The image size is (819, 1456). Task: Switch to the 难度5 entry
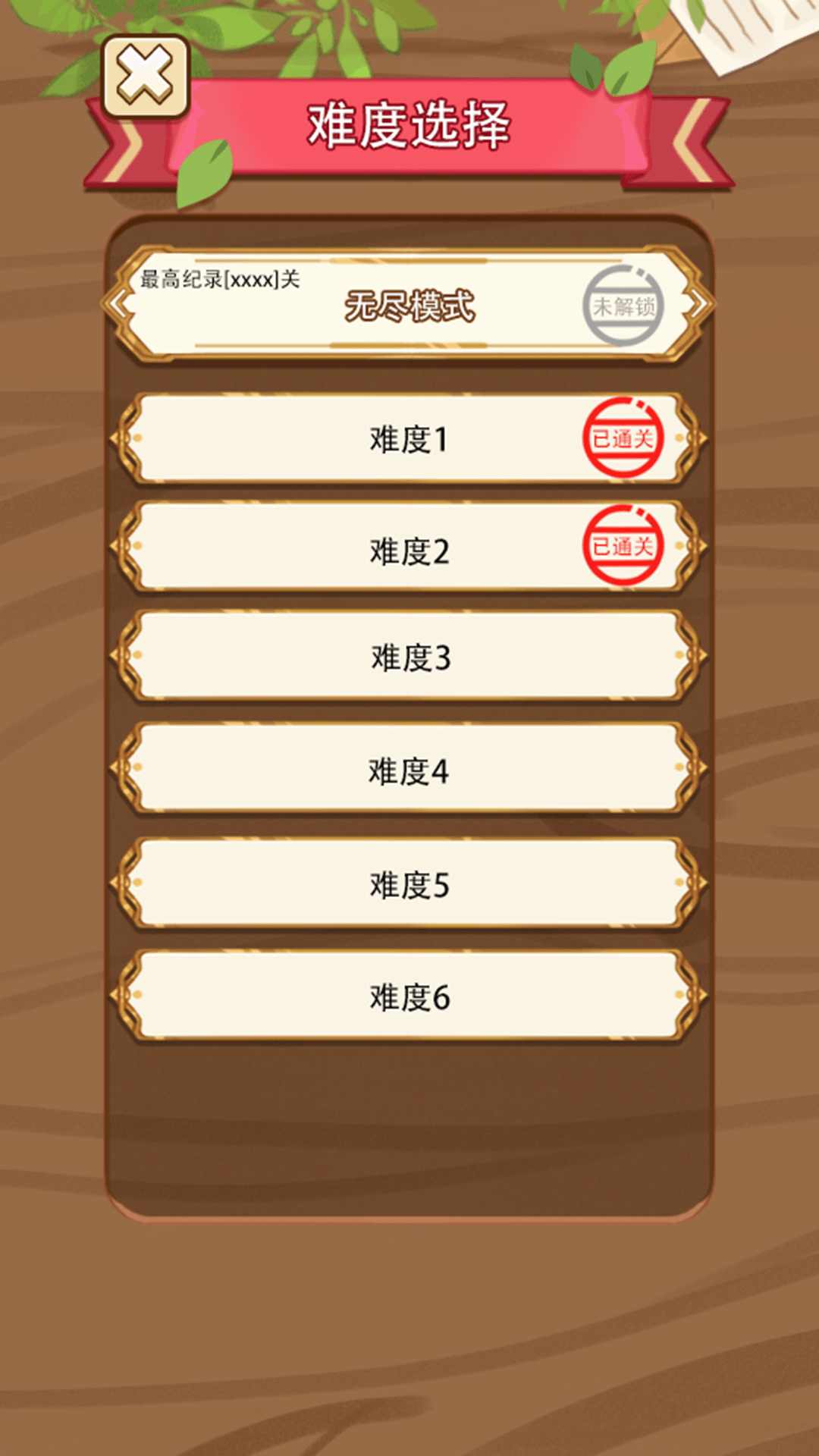tap(409, 884)
